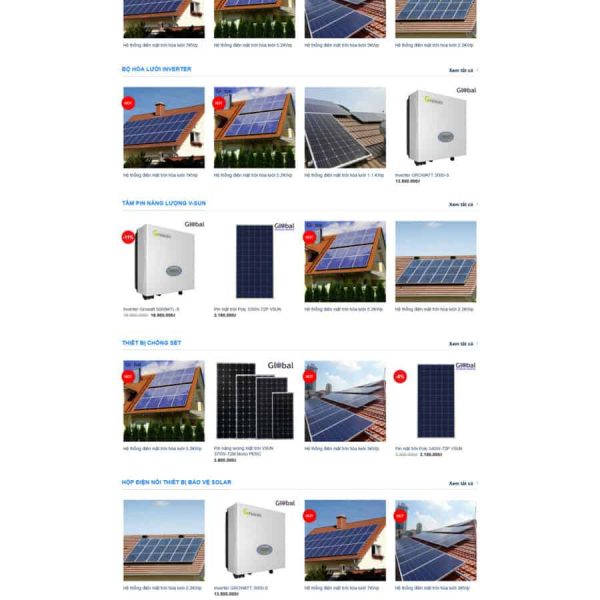Viewport: 600px width, 600px height.
Task: Open first solar system card under Thiết bị chống sét
Action: point(163,401)
